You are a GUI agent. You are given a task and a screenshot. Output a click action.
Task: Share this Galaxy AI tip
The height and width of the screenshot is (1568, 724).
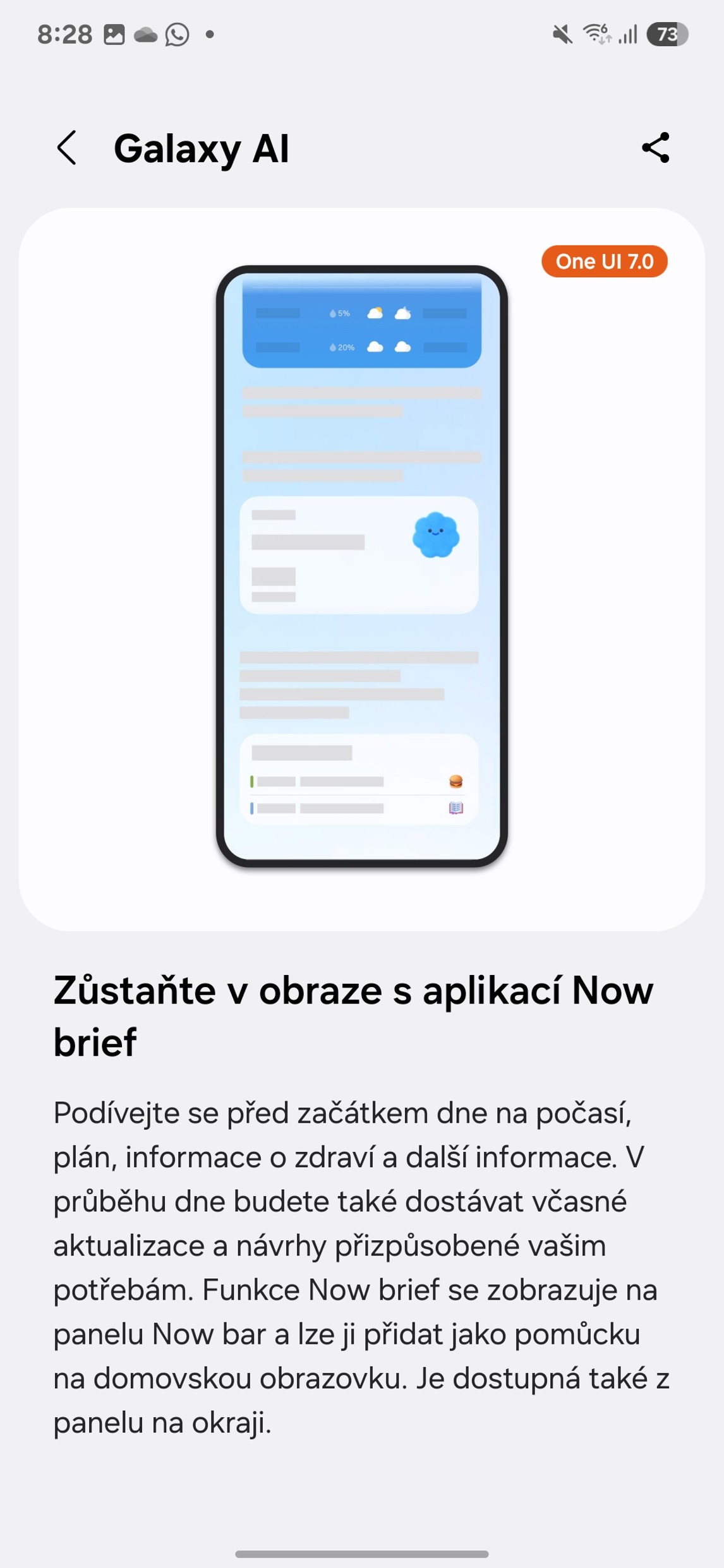pyautogui.click(x=655, y=148)
